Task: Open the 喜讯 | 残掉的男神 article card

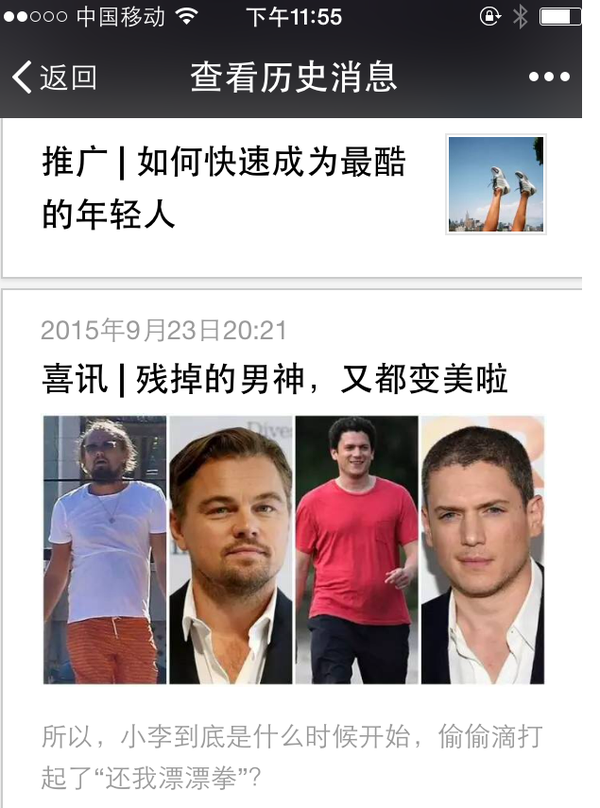Action: tap(276, 380)
